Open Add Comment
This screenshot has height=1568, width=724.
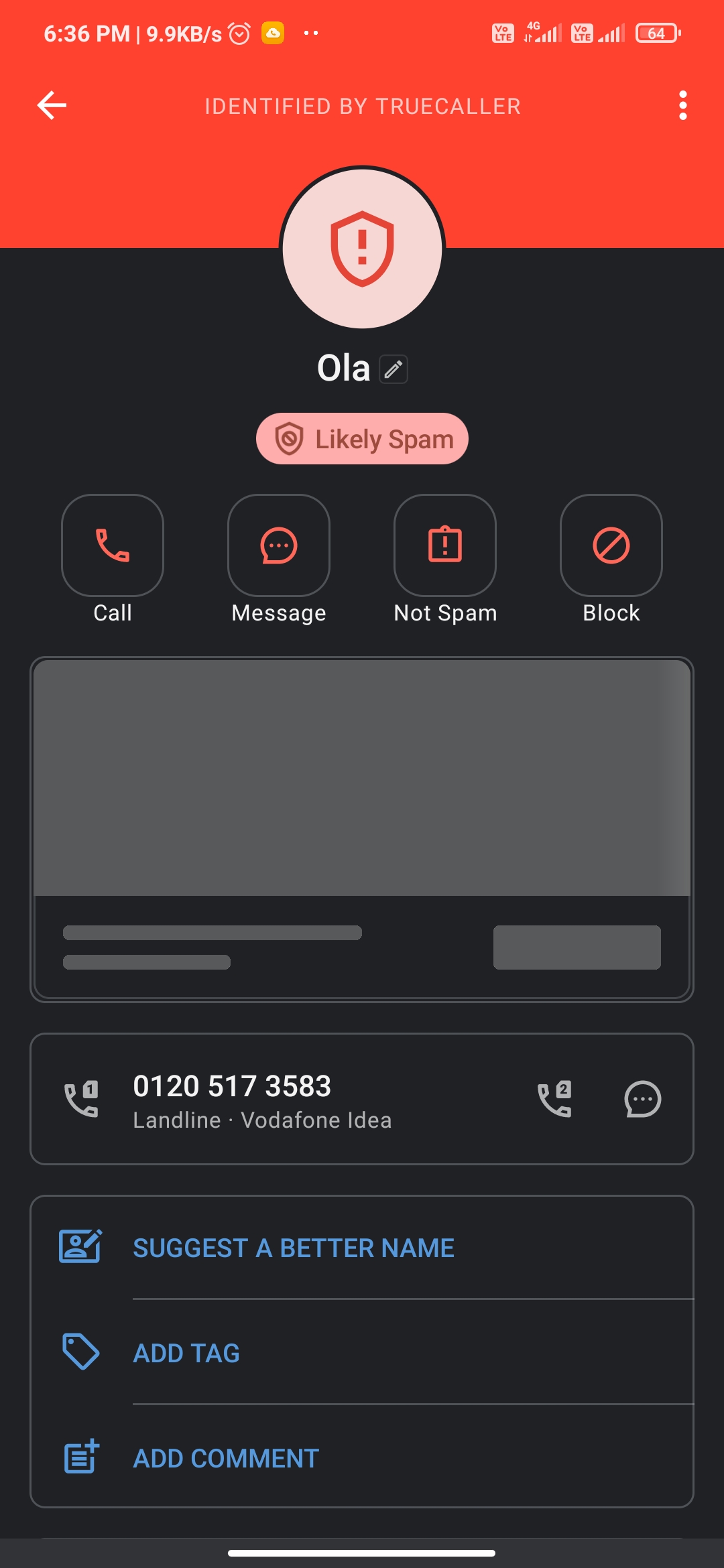tap(226, 1458)
